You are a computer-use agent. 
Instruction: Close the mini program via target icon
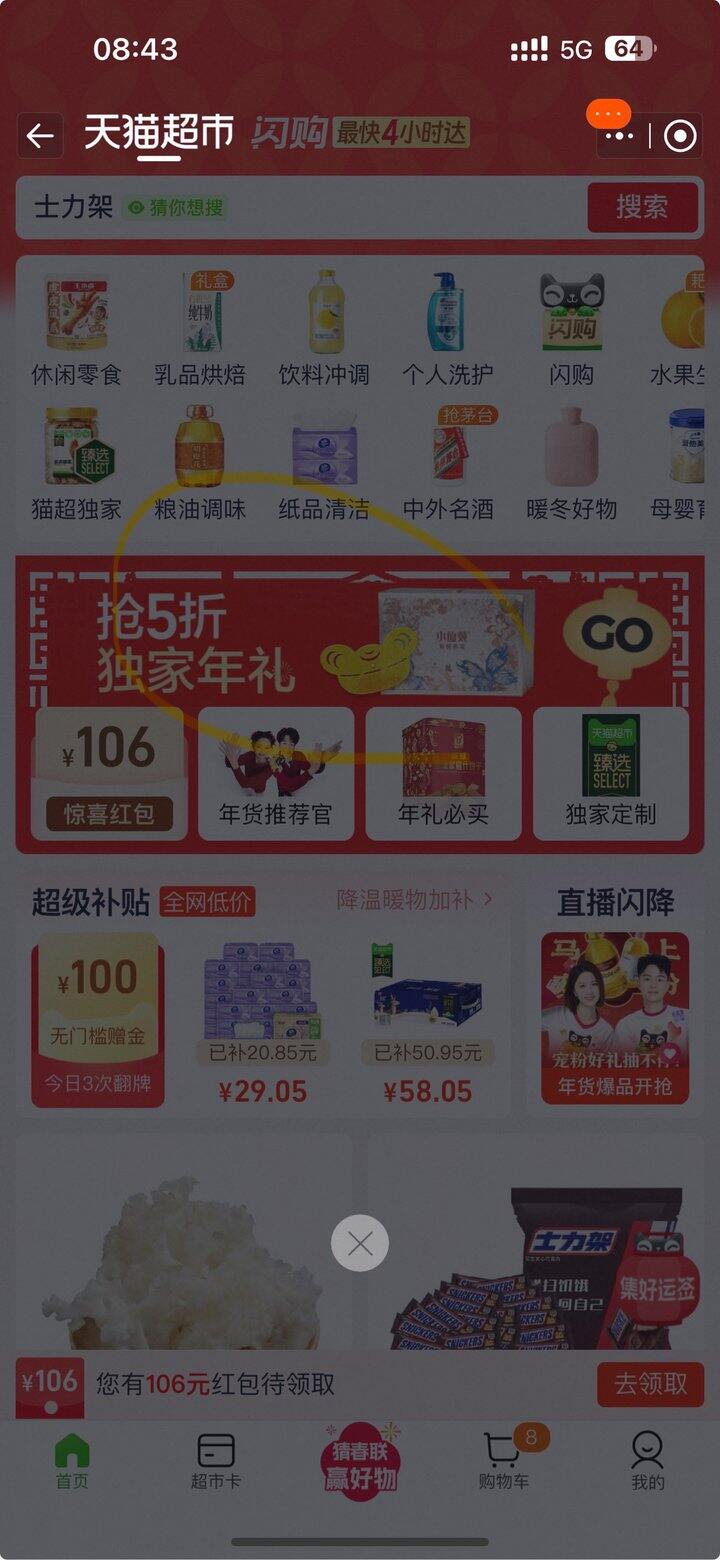[680, 136]
